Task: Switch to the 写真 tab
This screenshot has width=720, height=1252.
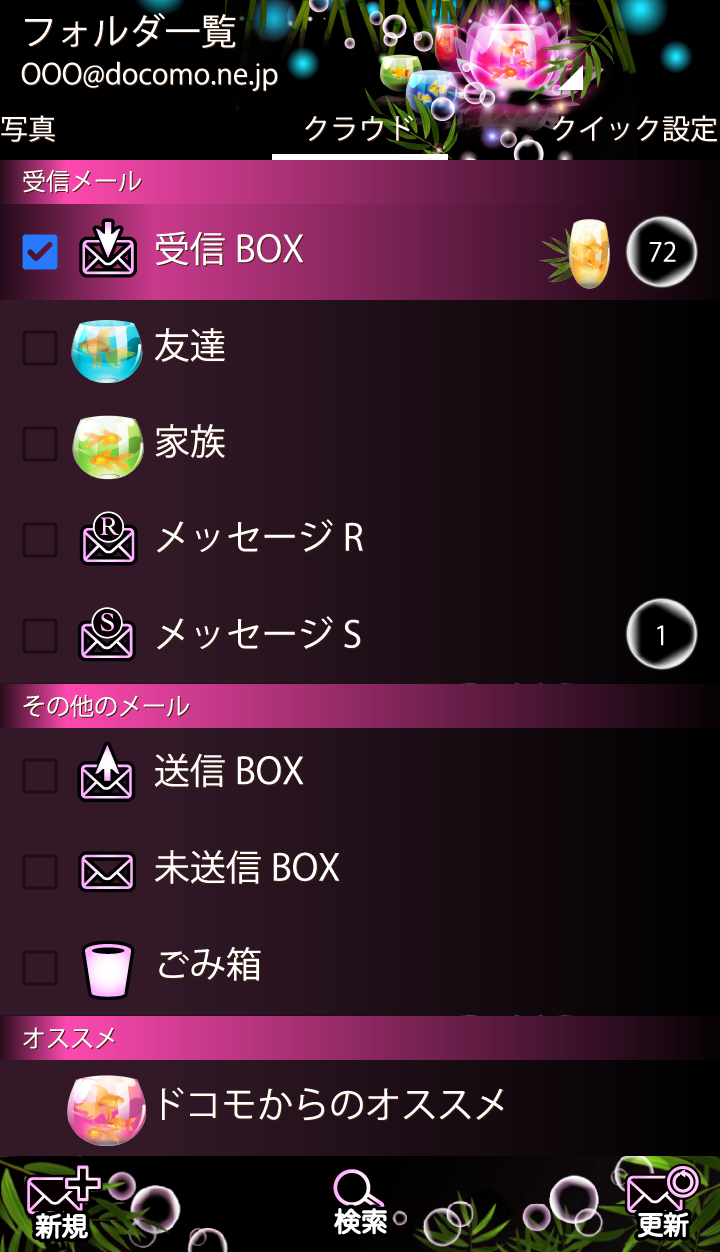Action: coord(28,129)
